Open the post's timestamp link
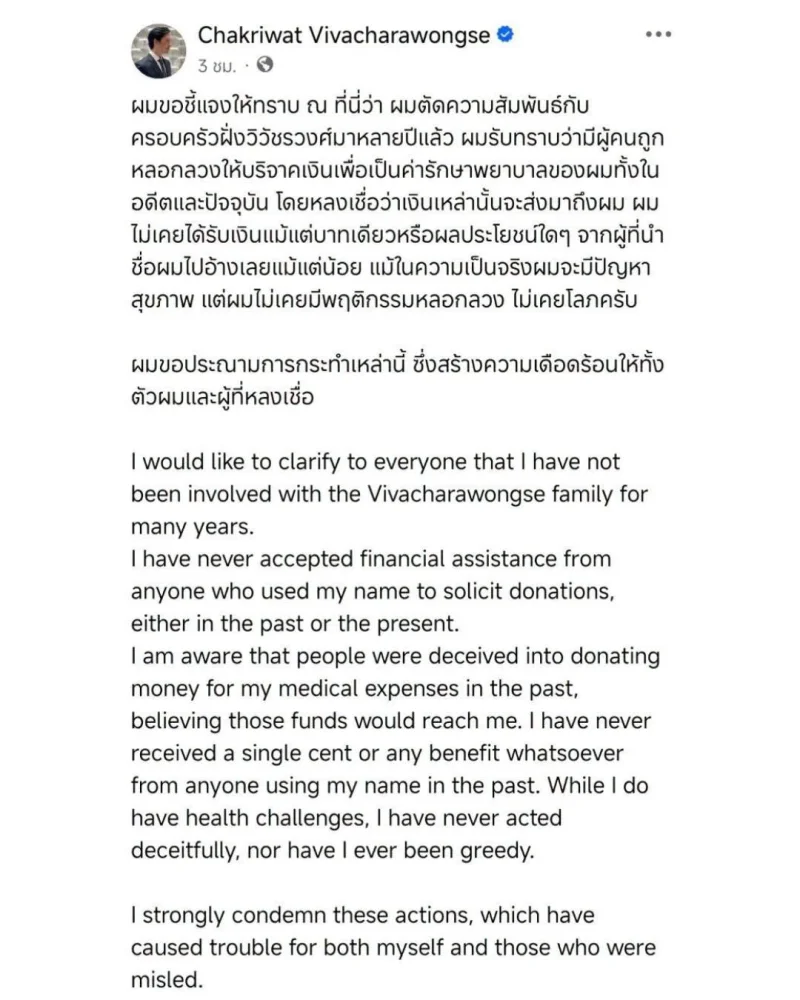800x1000 pixels. (217, 66)
